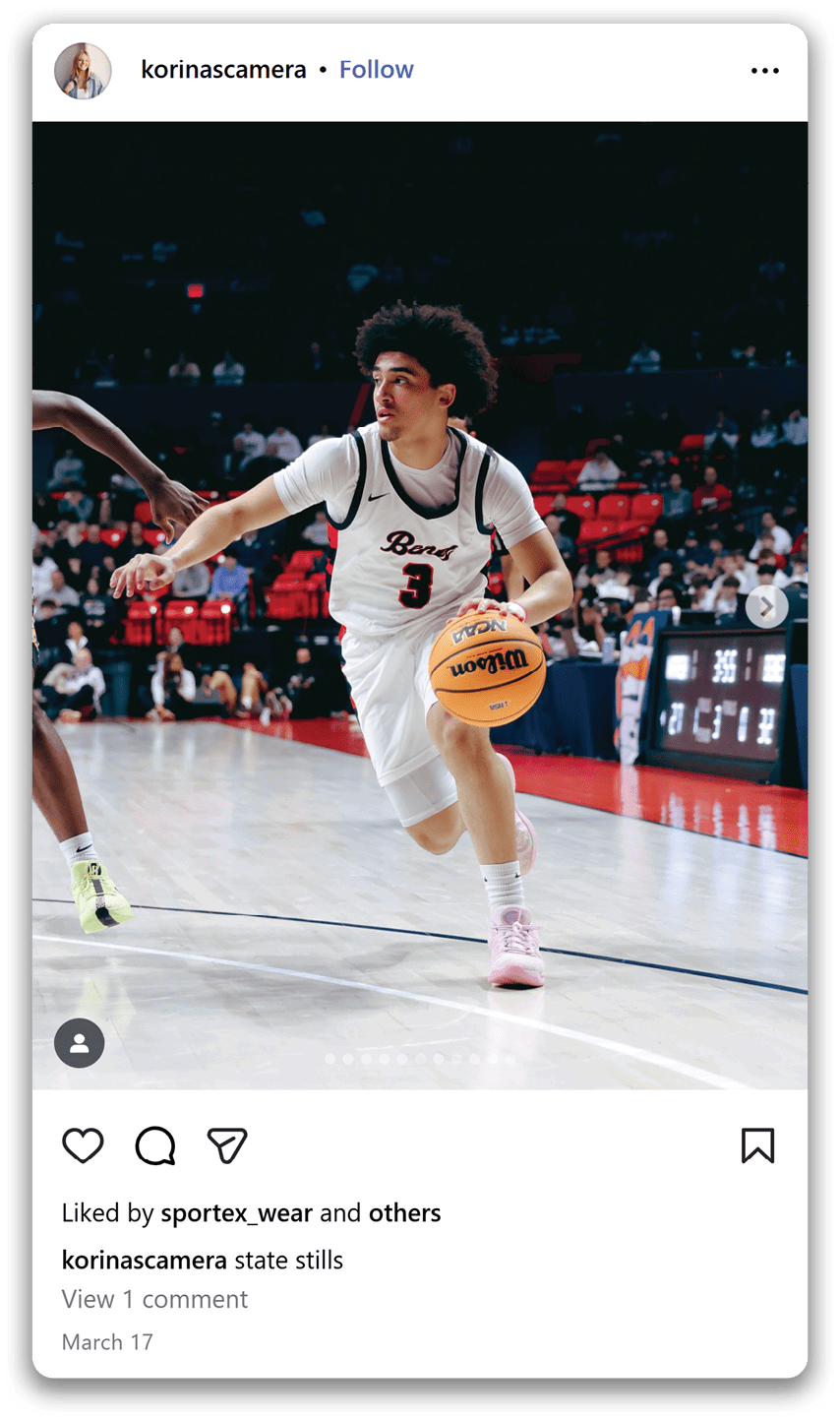Open the comment section

pyautogui.click(x=155, y=1145)
